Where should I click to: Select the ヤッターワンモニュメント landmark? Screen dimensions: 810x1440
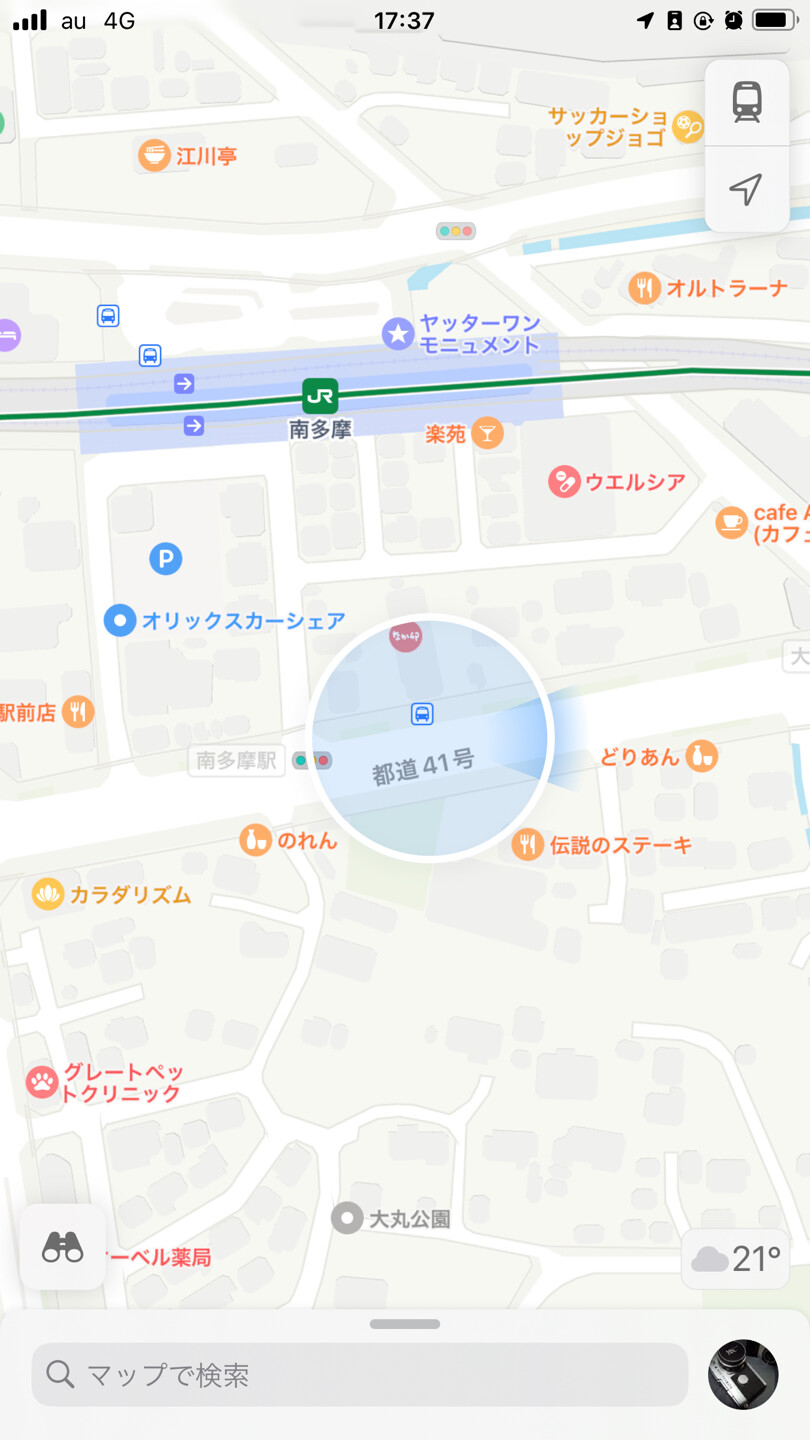(398, 334)
